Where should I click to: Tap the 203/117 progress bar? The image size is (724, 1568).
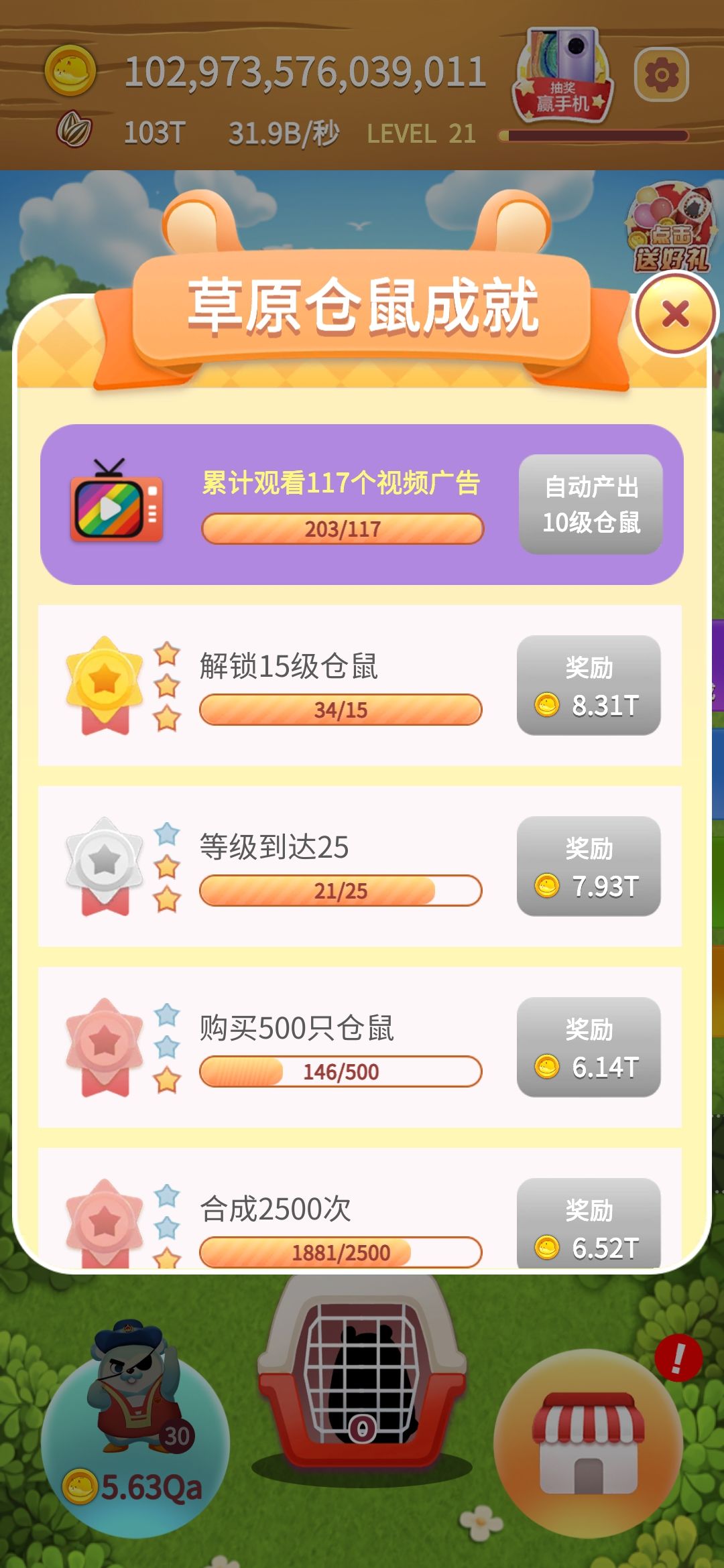click(x=342, y=528)
